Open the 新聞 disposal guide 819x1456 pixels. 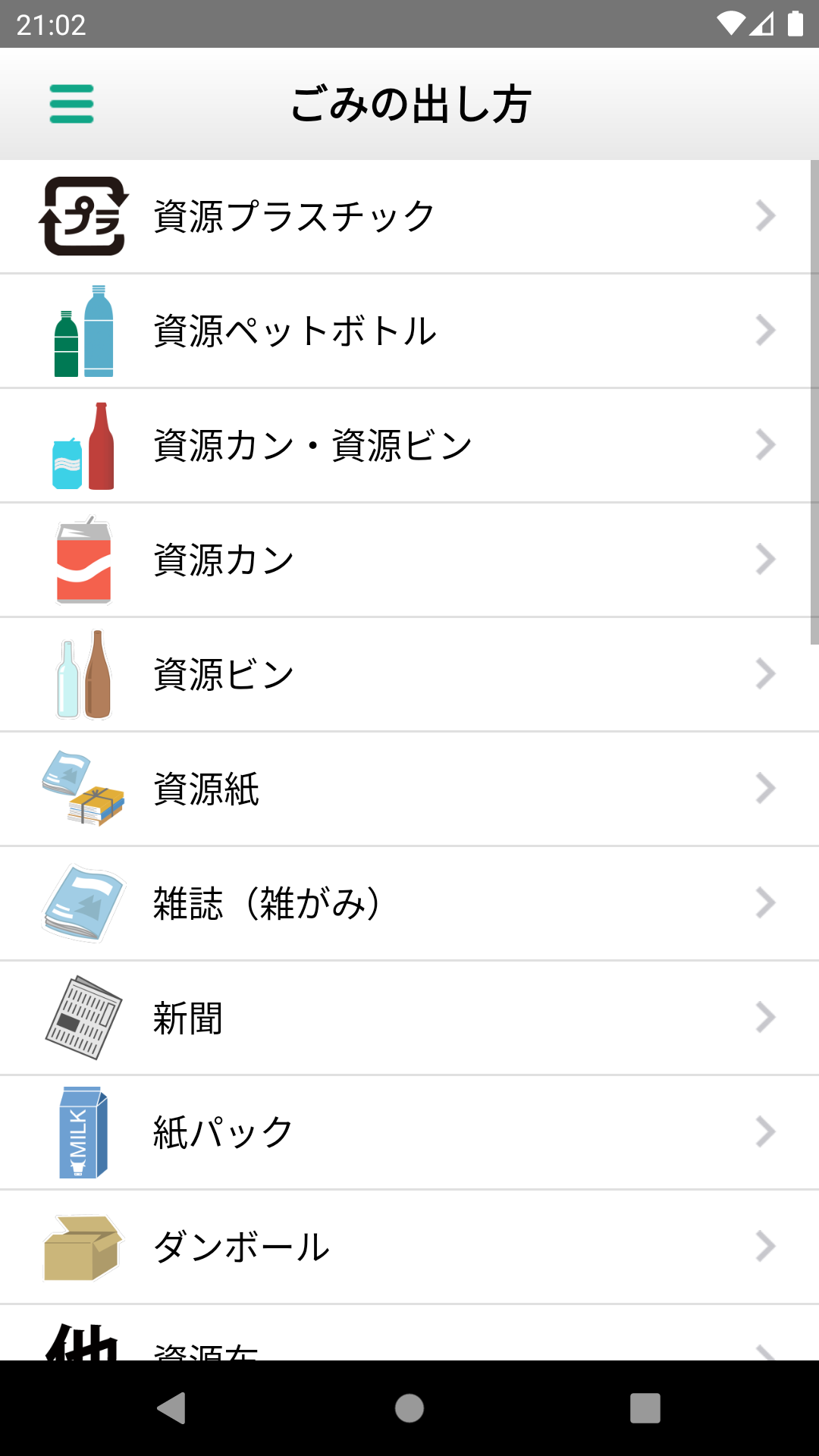click(x=409, y=1018)
